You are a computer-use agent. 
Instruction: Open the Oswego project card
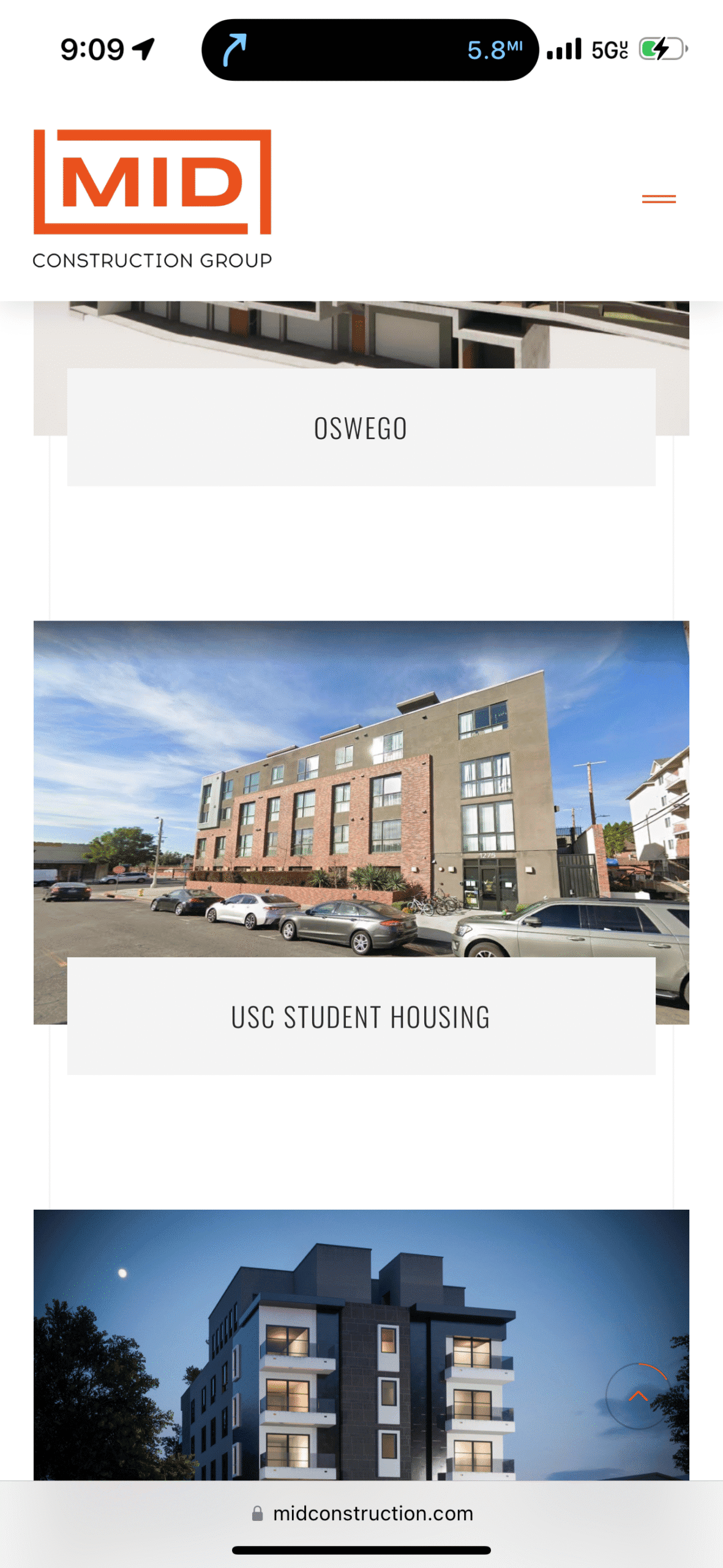pos(361,428)
